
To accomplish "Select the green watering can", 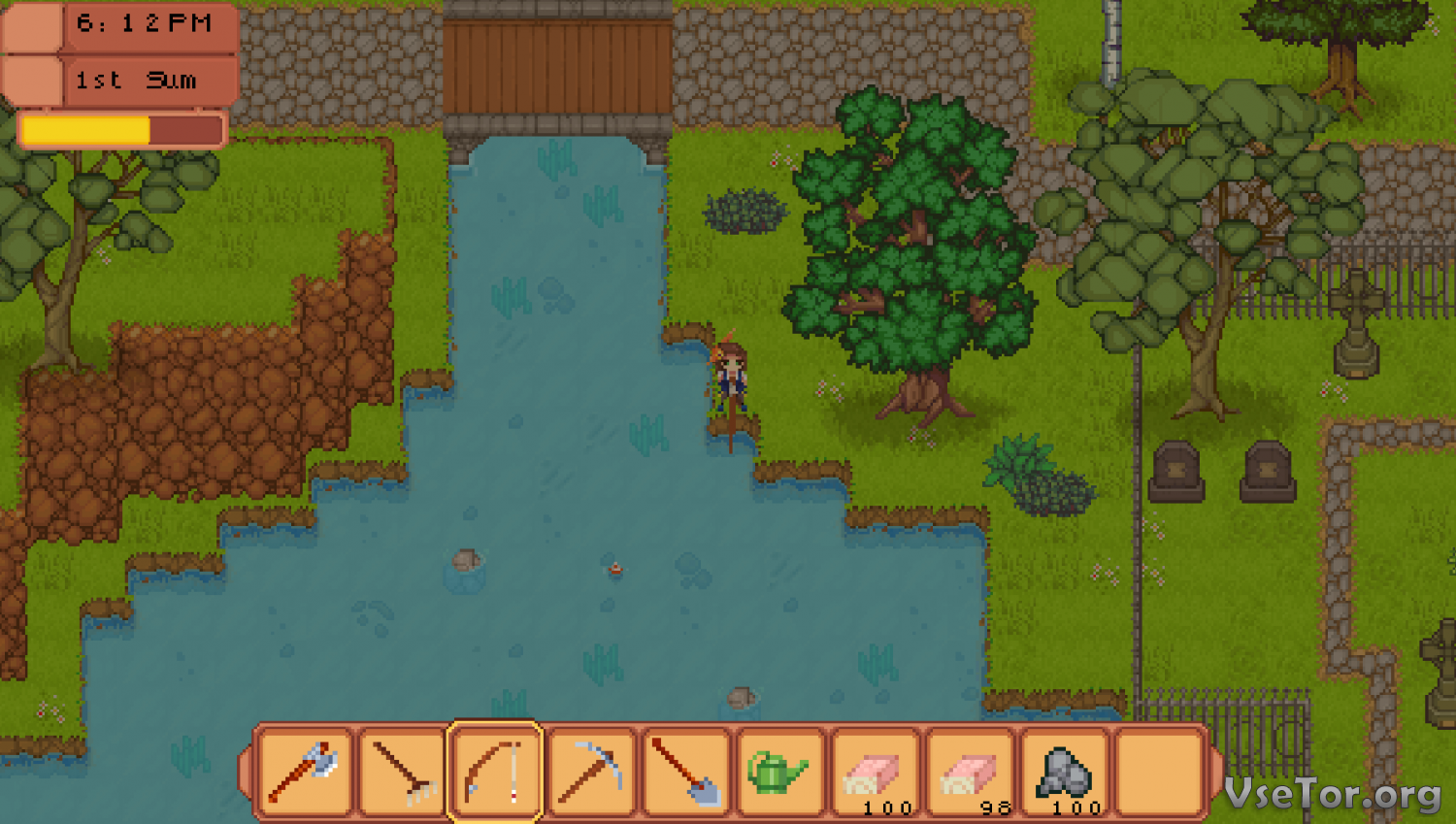I will pos(779,773).
